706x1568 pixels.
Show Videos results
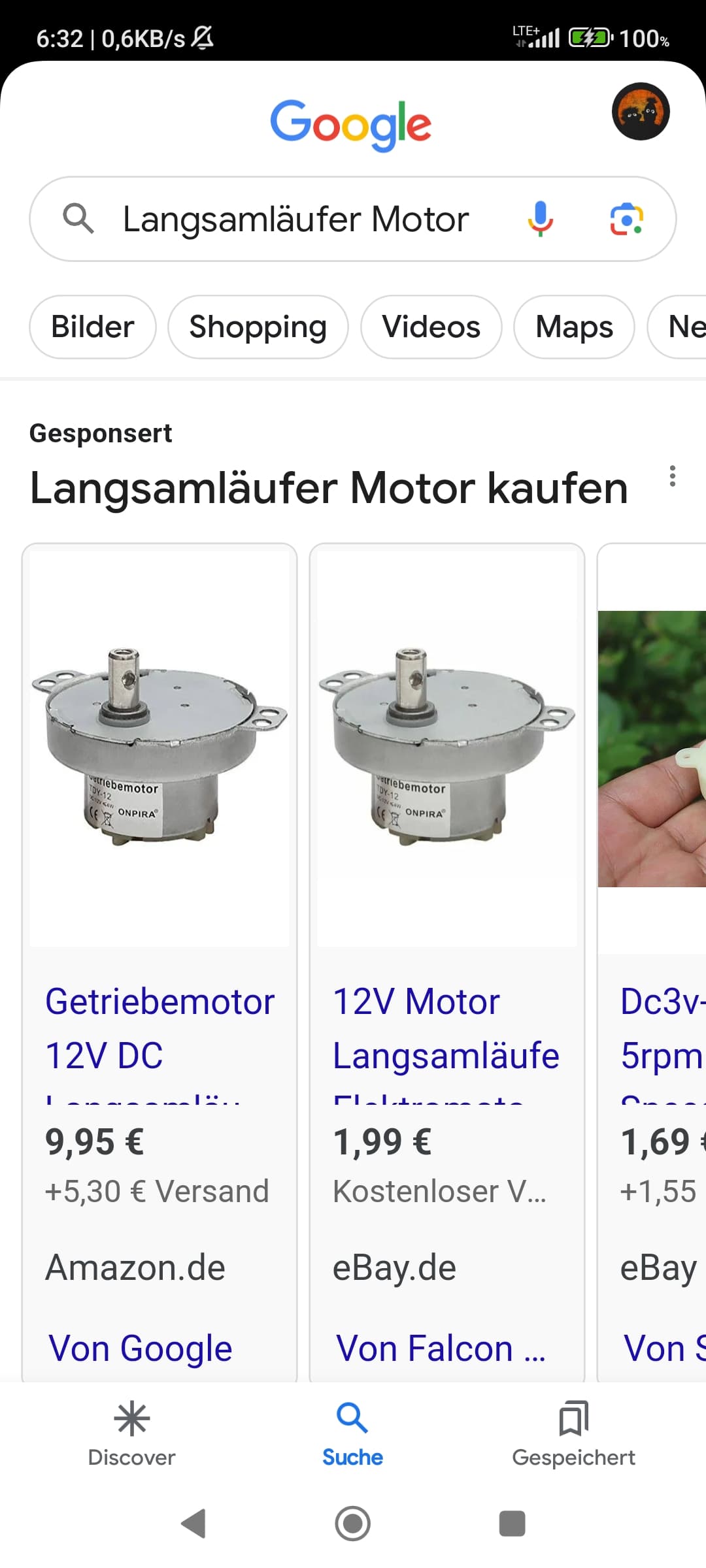point(431,327)
